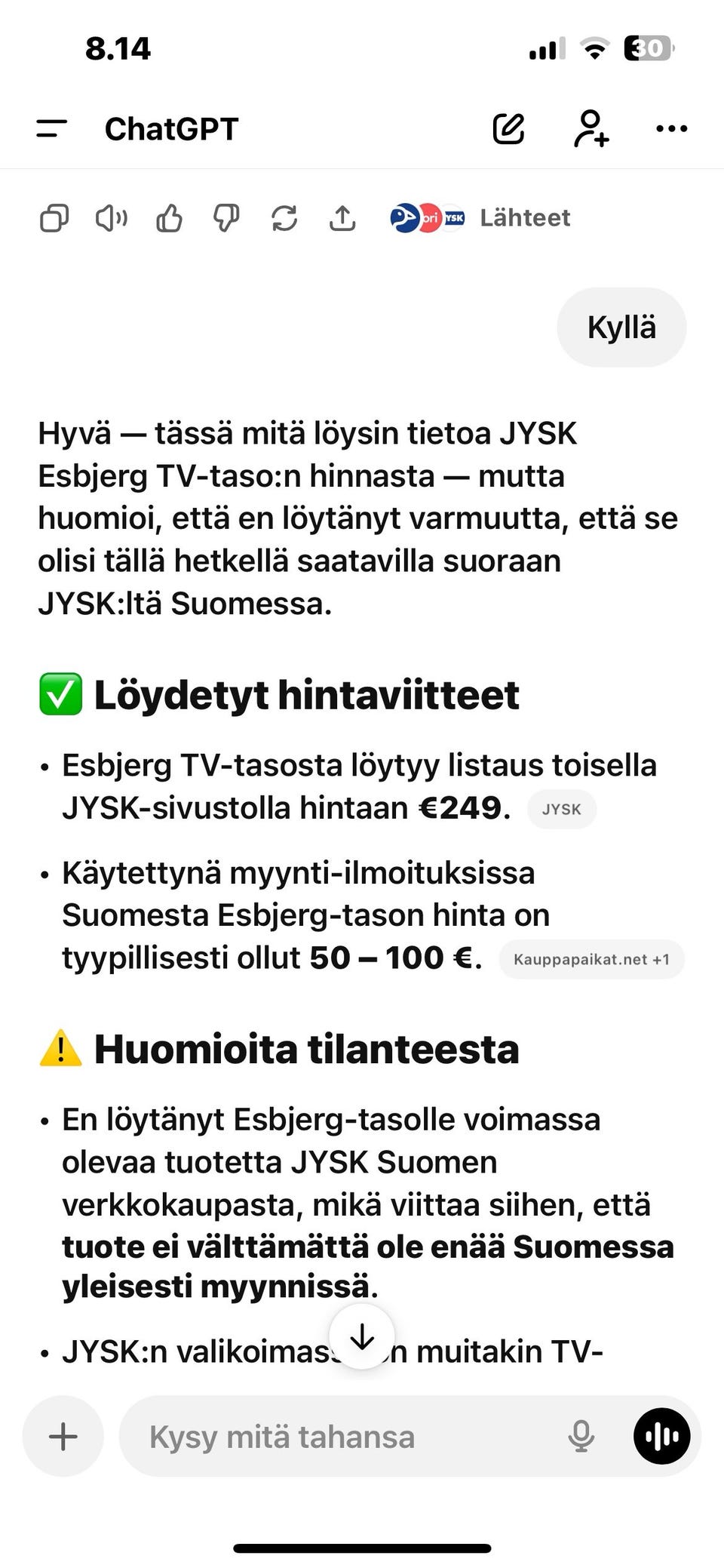Share the chat with another person
Screen dimensions: 724x1568
pyautogui.click(x=591, y=128)
